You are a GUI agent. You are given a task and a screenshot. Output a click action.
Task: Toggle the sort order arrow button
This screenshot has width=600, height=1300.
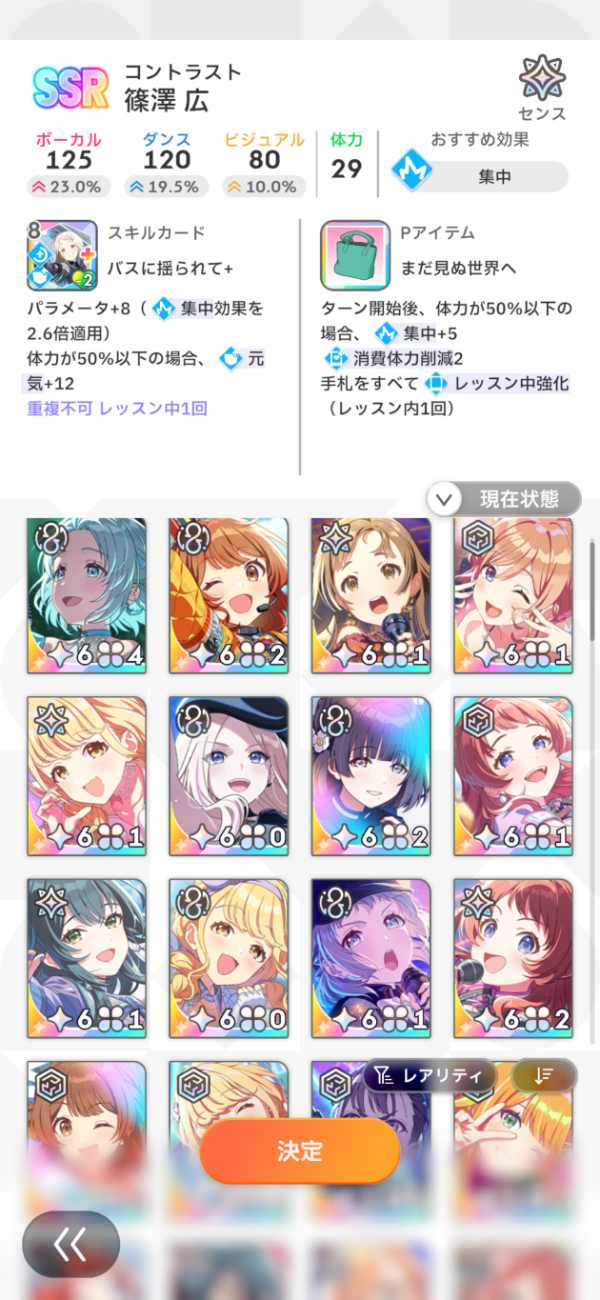coord(544,1076)
